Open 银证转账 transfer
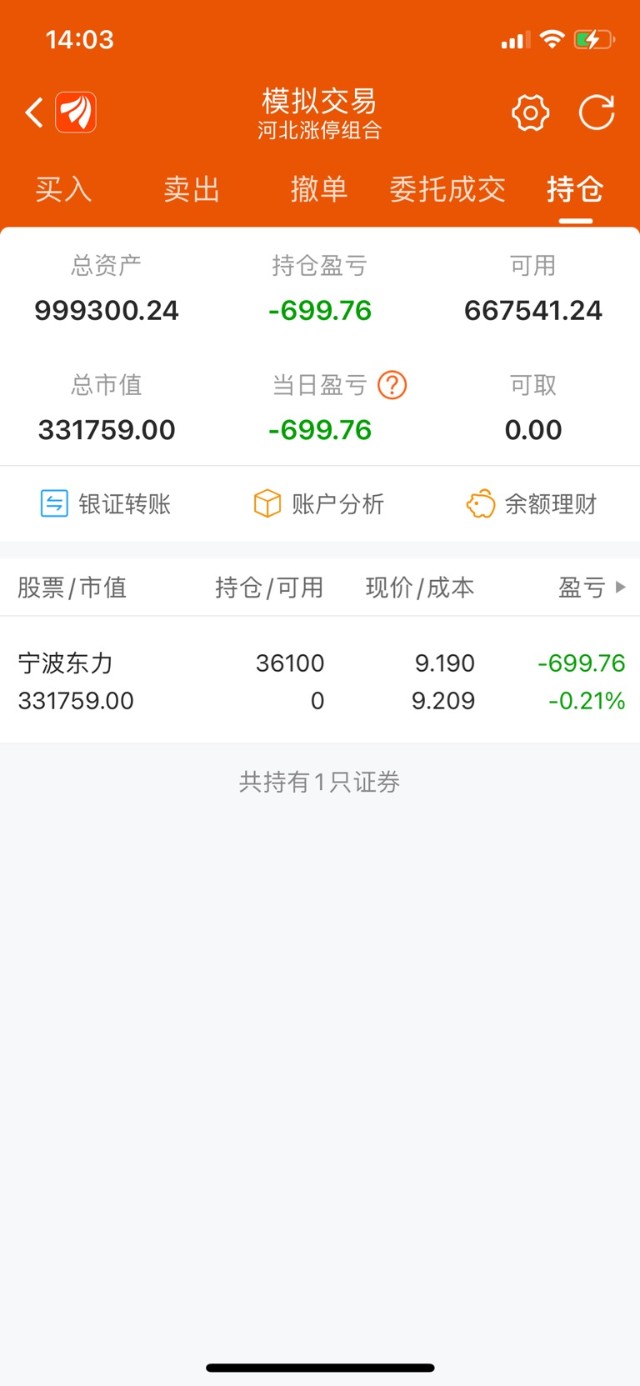This screenshot has width=640, height=1386. (106, 504)
